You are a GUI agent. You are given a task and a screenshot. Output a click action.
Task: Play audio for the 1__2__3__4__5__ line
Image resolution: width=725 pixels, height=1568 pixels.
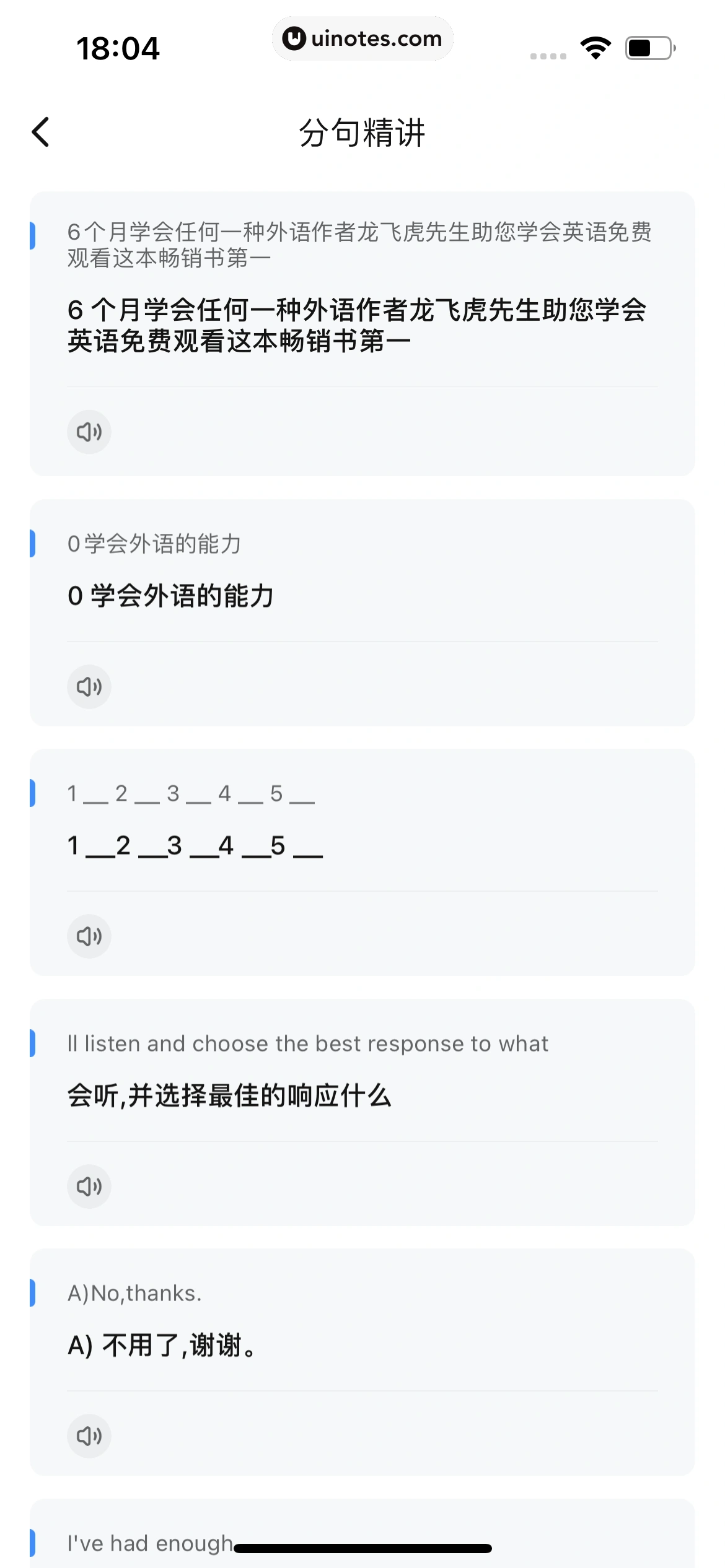tap(89, 936)
